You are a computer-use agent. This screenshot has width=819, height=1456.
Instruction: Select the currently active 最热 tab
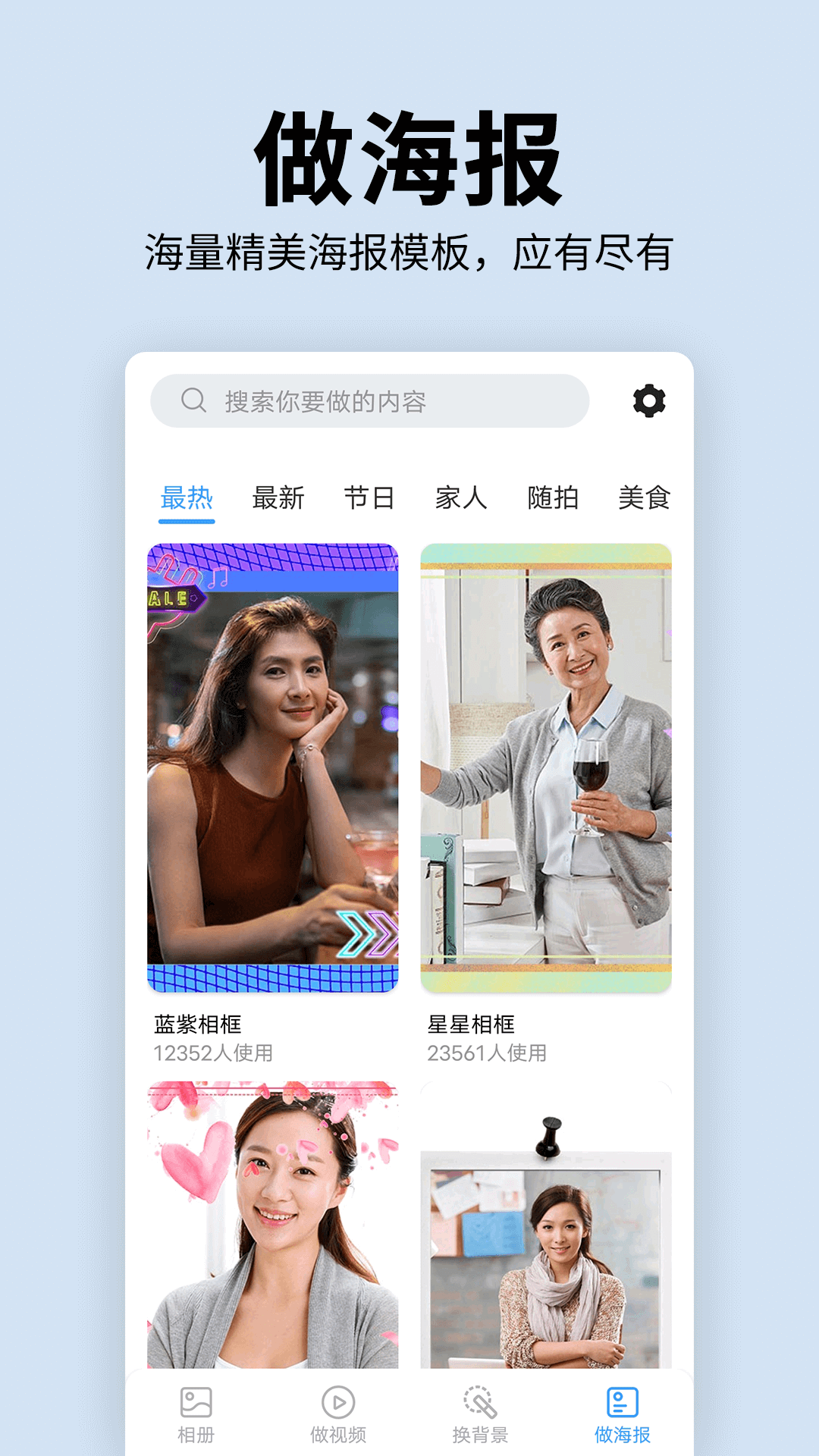(x=186, y=498)
